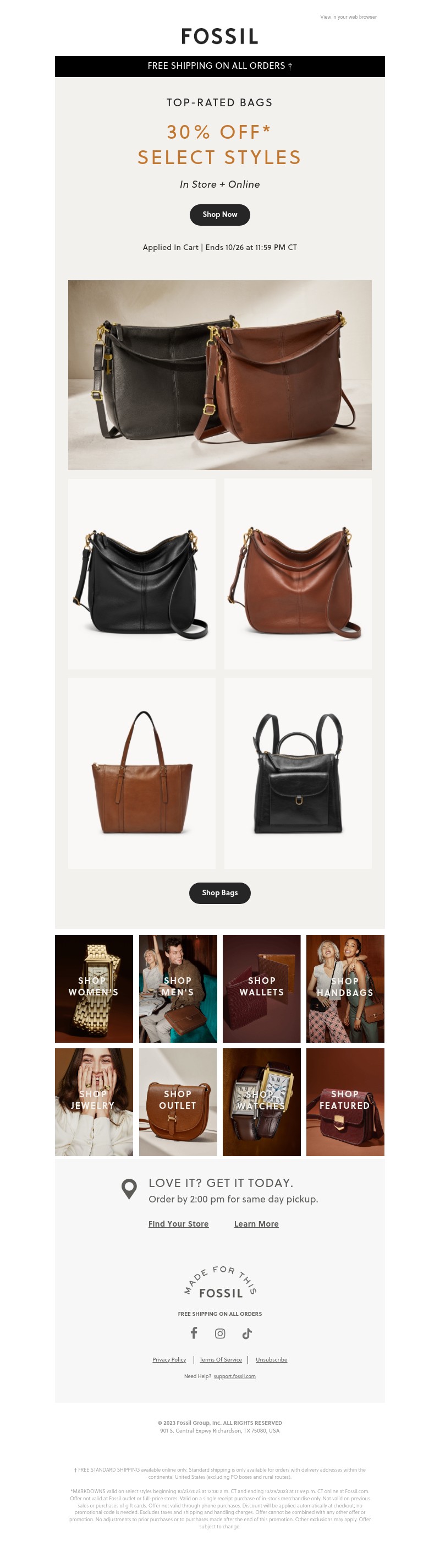Browse the Shop Handbags tile
Image resolution: width=440 pixels, height=1568 pixels.
[345, 988]
